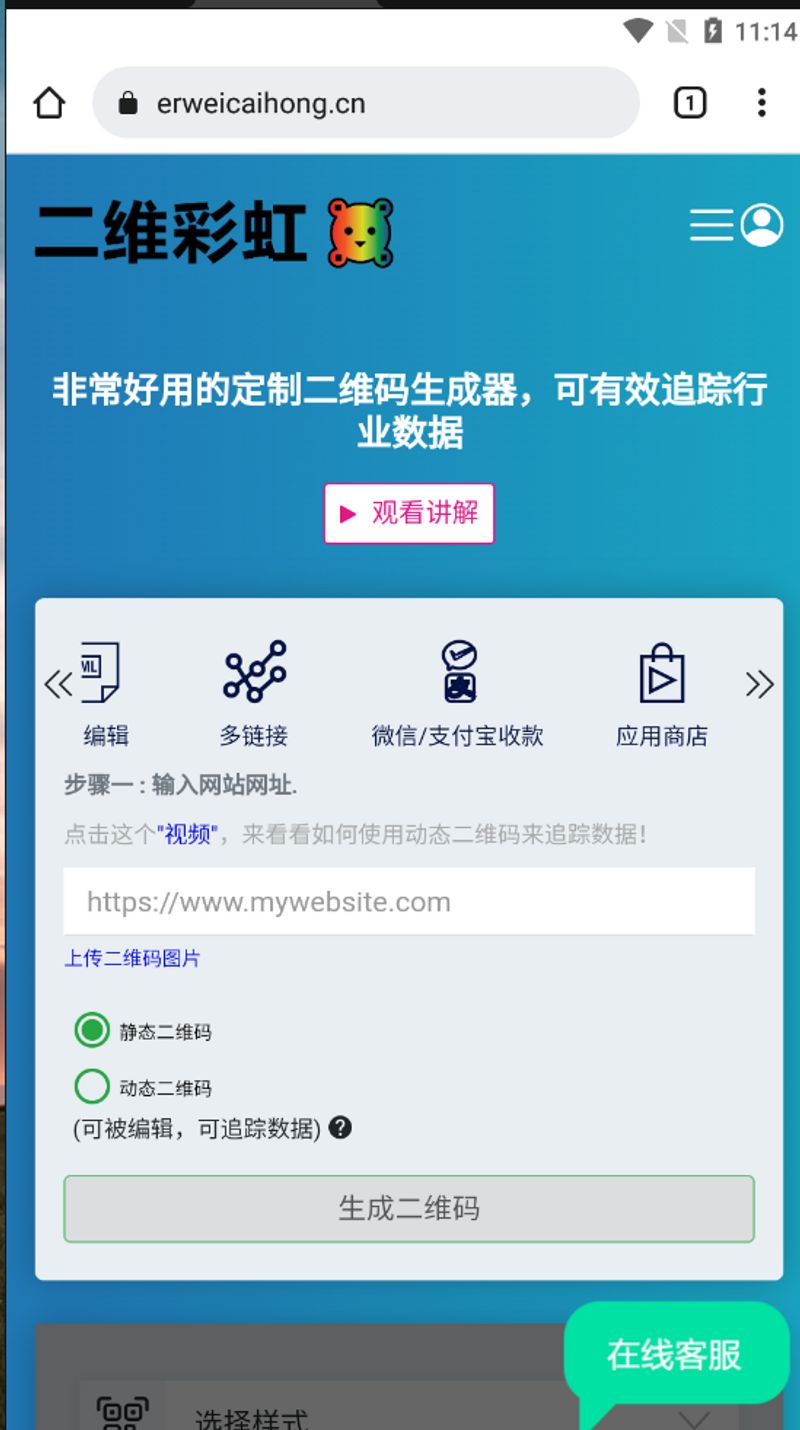Open the "视频" tutorial link
The width and height of the screenshot is (800, 1430).
tap(187, 835)
